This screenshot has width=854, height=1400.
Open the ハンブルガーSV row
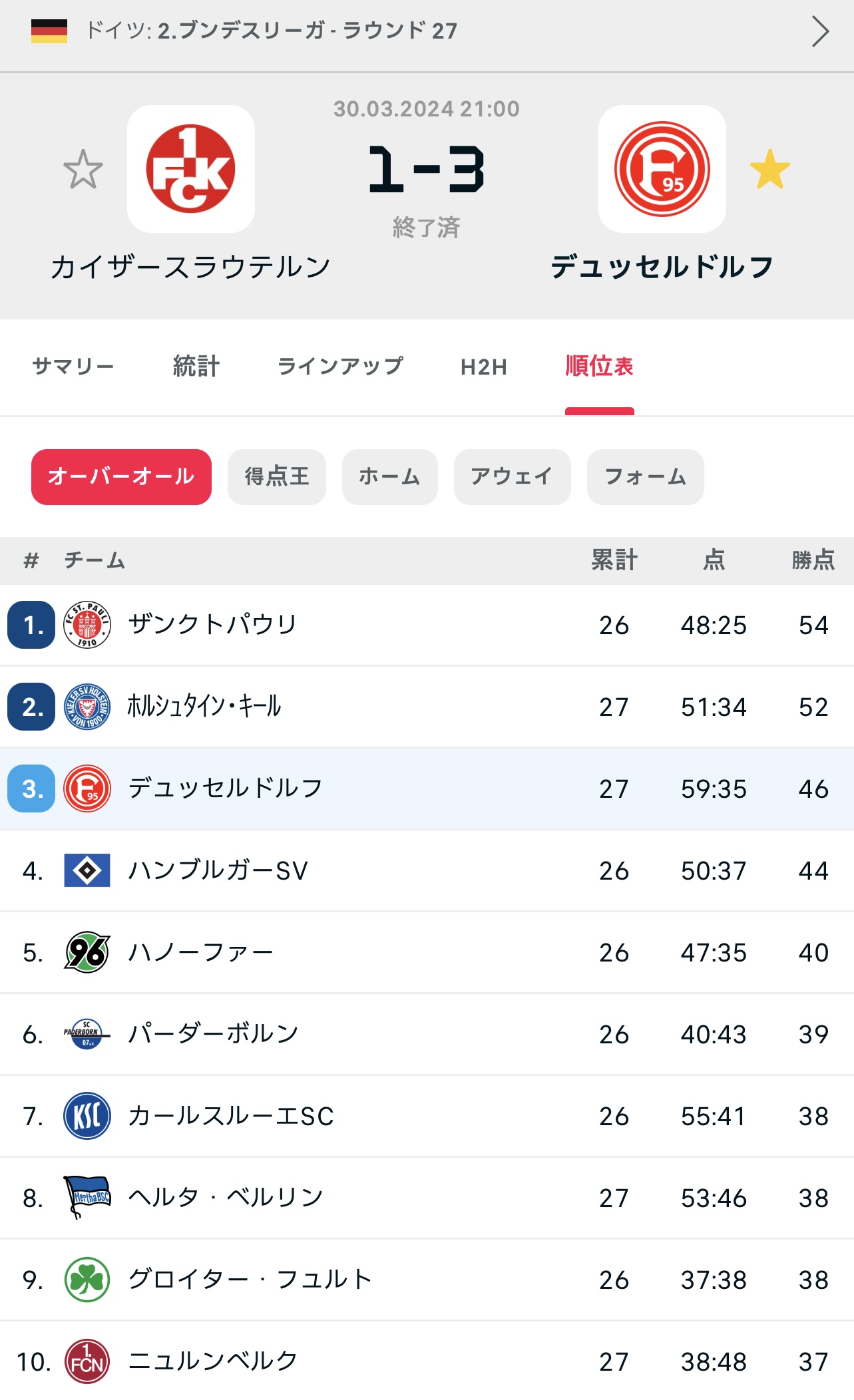point(427,871)
